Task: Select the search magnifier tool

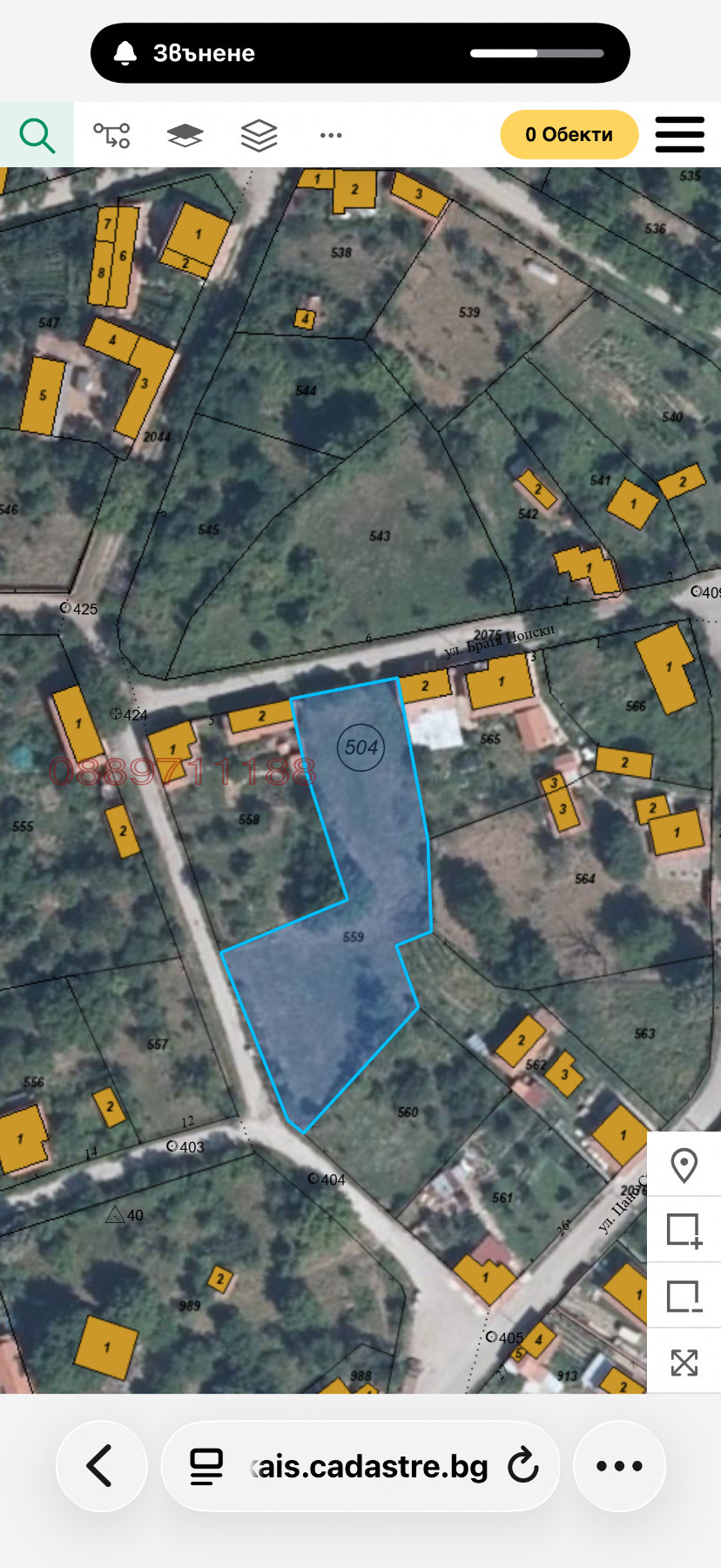Action: 37,134
